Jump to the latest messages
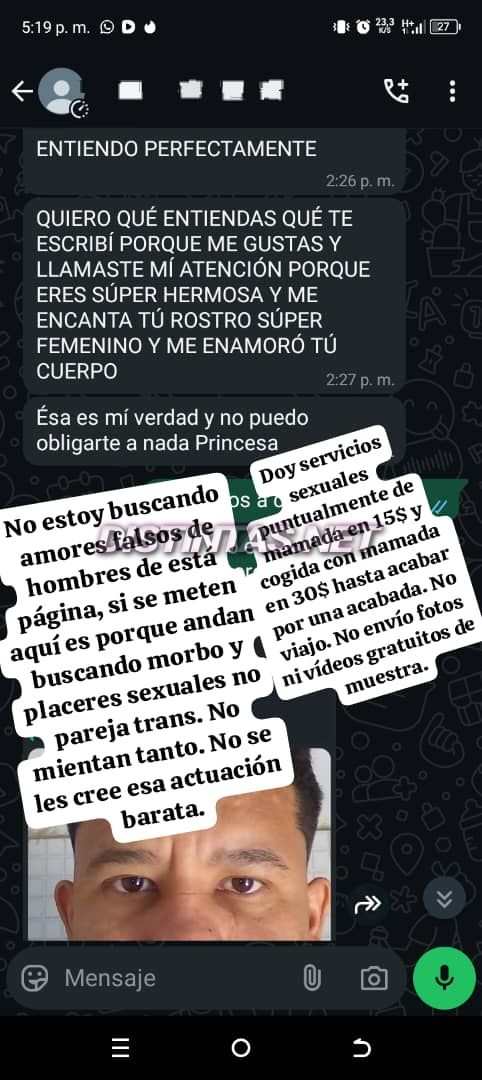The width and height of the screenshot is (482, 1080). (444, 898)
